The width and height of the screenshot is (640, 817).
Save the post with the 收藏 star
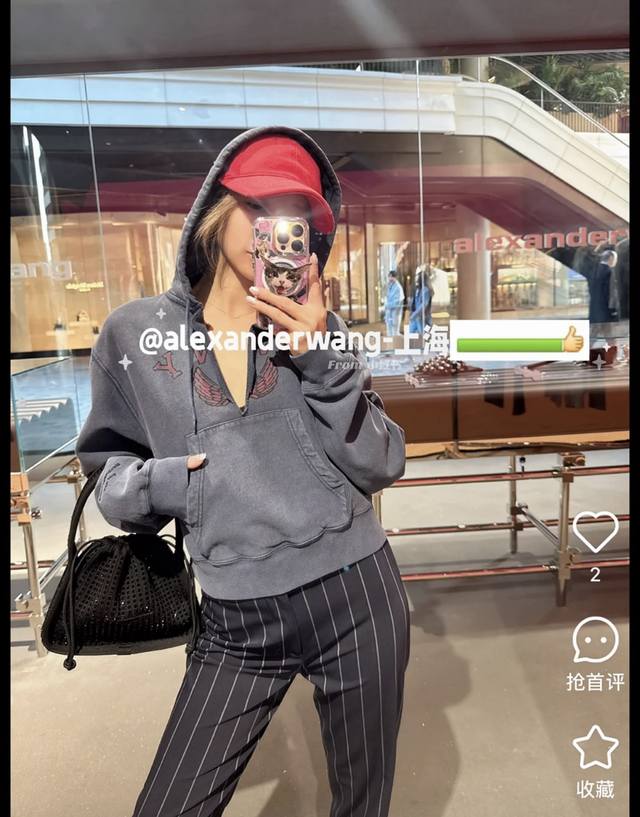(595, 747)
